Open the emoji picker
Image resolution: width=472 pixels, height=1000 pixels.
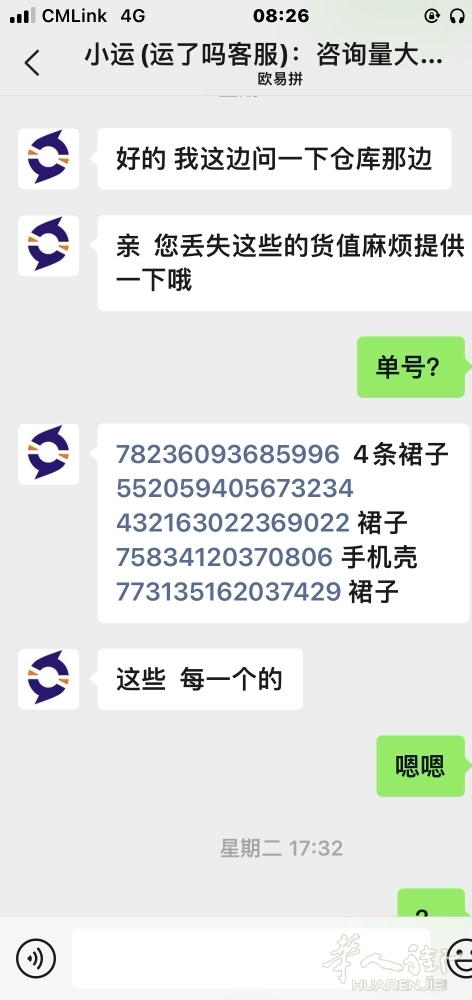(461, 958)
